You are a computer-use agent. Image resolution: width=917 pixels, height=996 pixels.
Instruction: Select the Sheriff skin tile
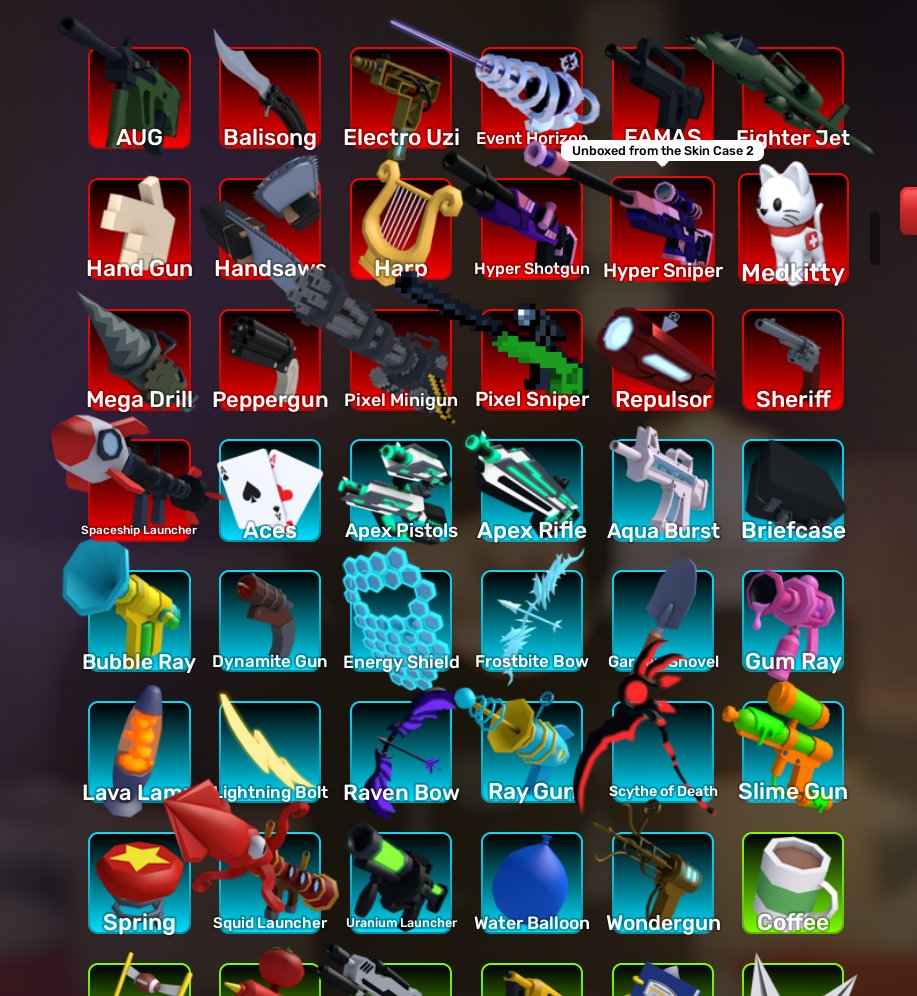pos(793,360)
